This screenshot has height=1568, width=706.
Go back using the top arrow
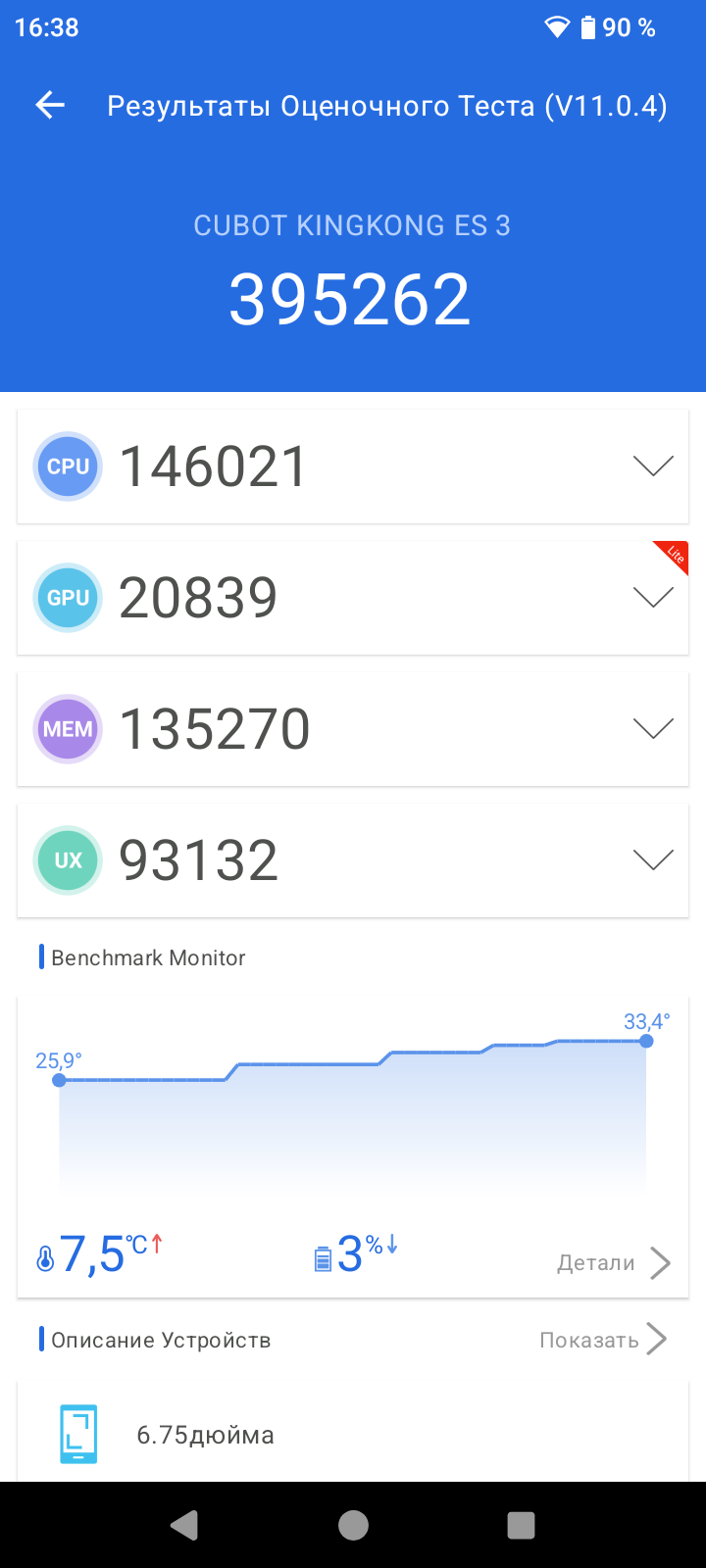[x=50, y=105]
